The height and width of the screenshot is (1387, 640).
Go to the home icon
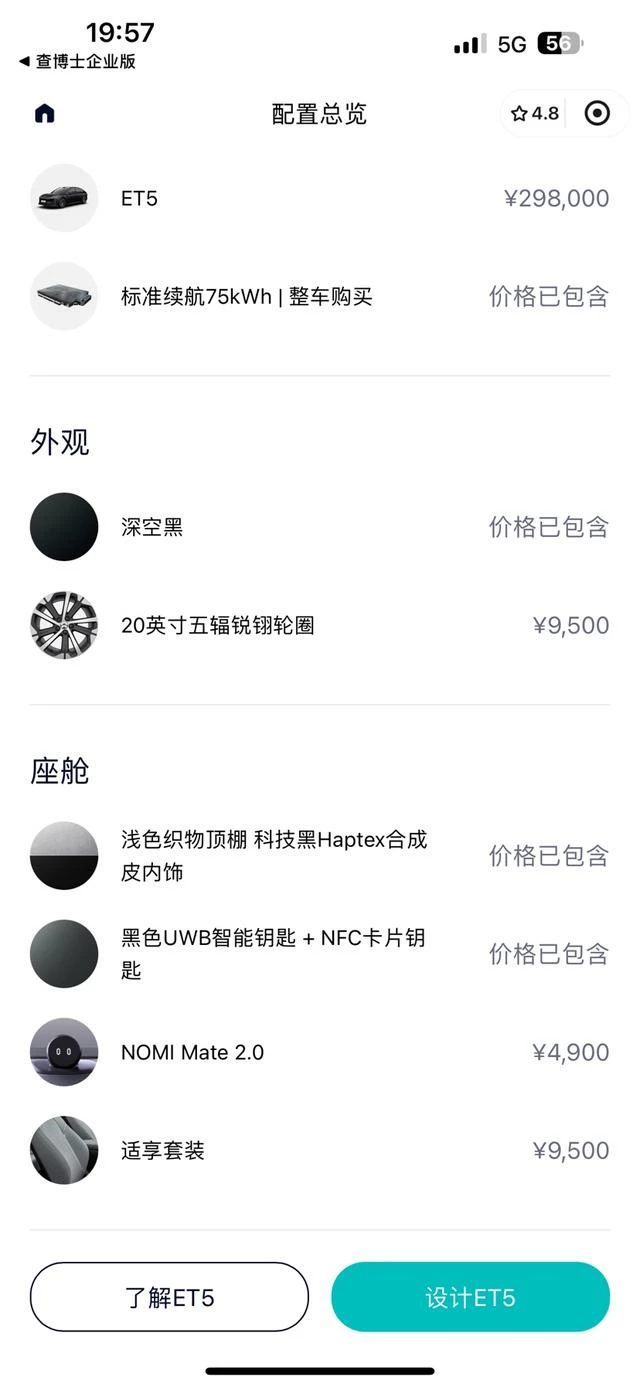pyautogui.click(x=45, y=113)
